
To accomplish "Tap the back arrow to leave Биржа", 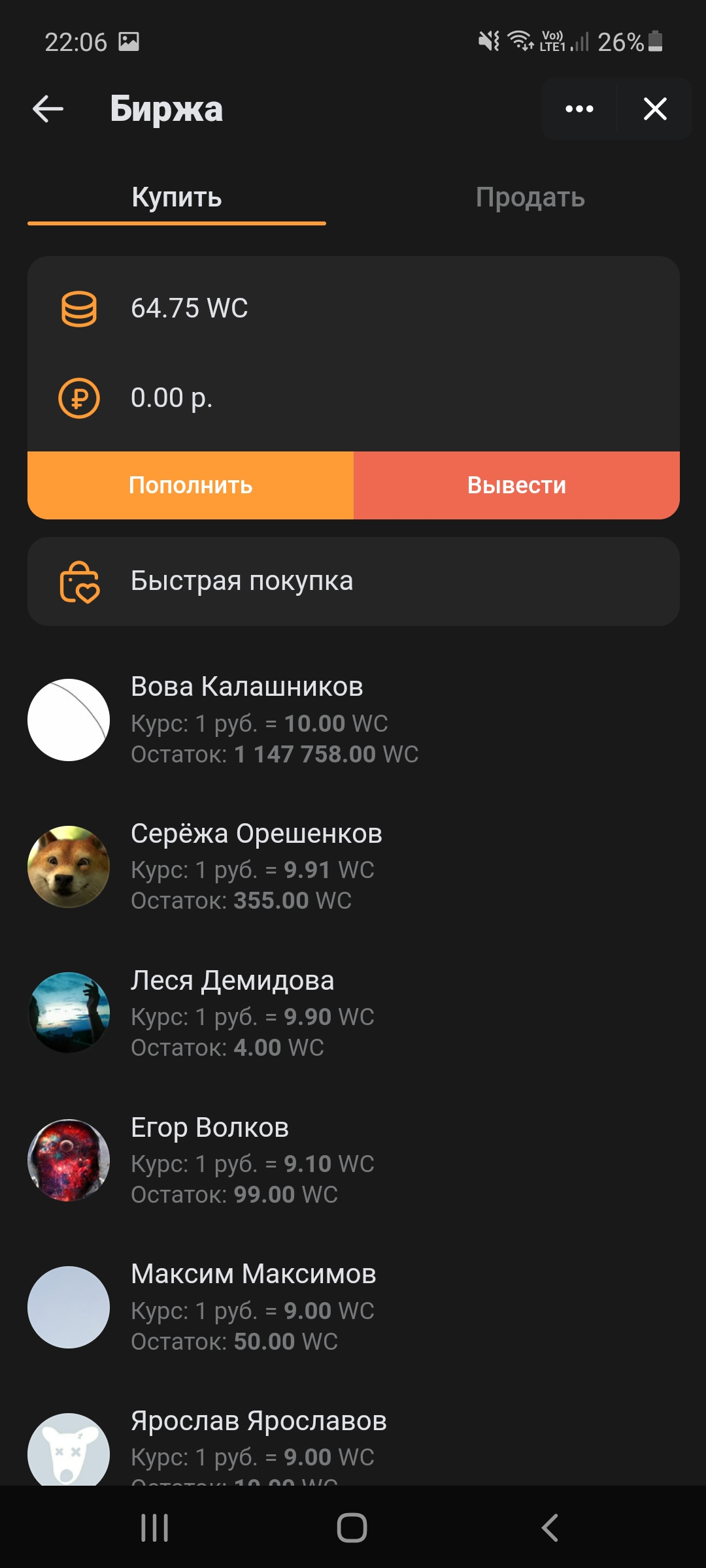I will (46, 109).
